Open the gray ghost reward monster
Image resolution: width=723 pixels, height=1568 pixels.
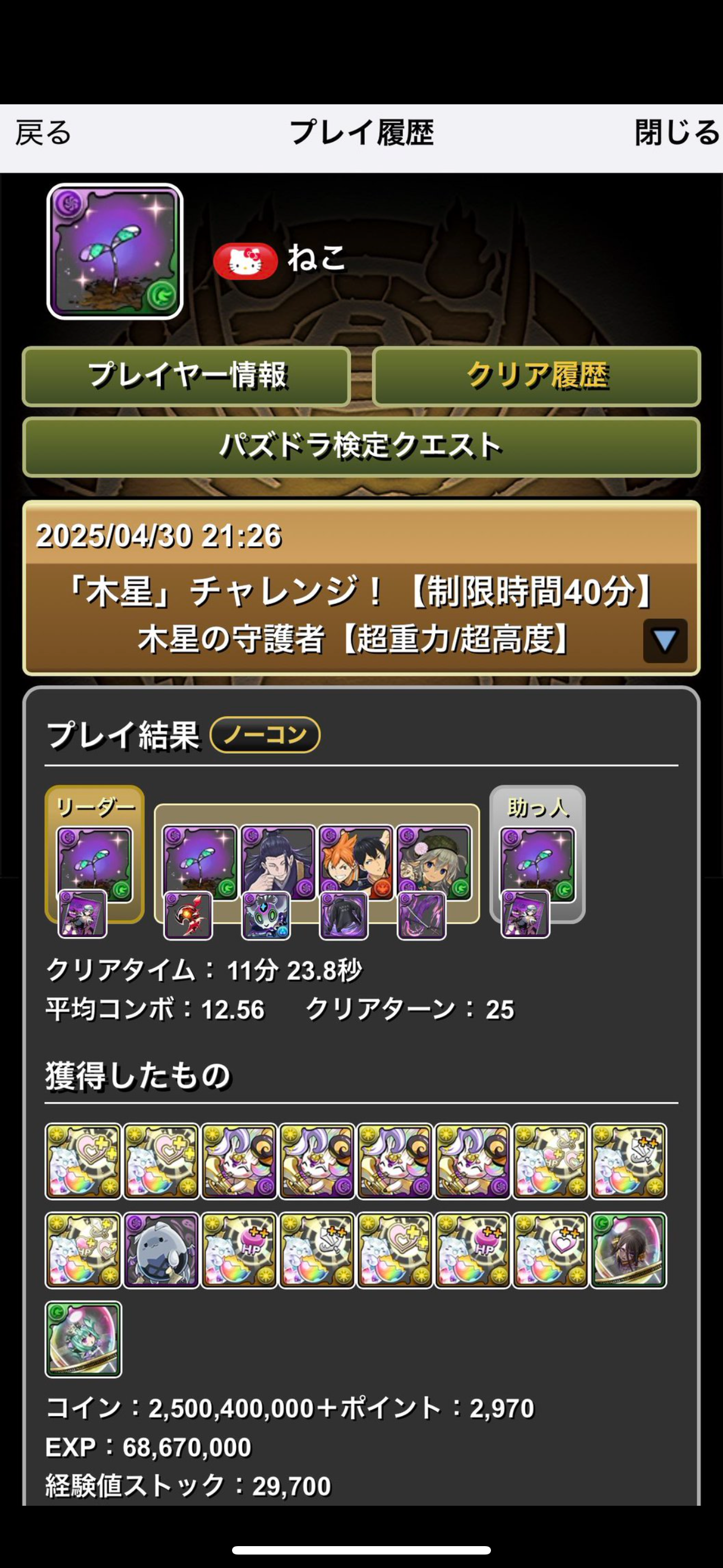pyautogui.click(x=161, y=1250)
